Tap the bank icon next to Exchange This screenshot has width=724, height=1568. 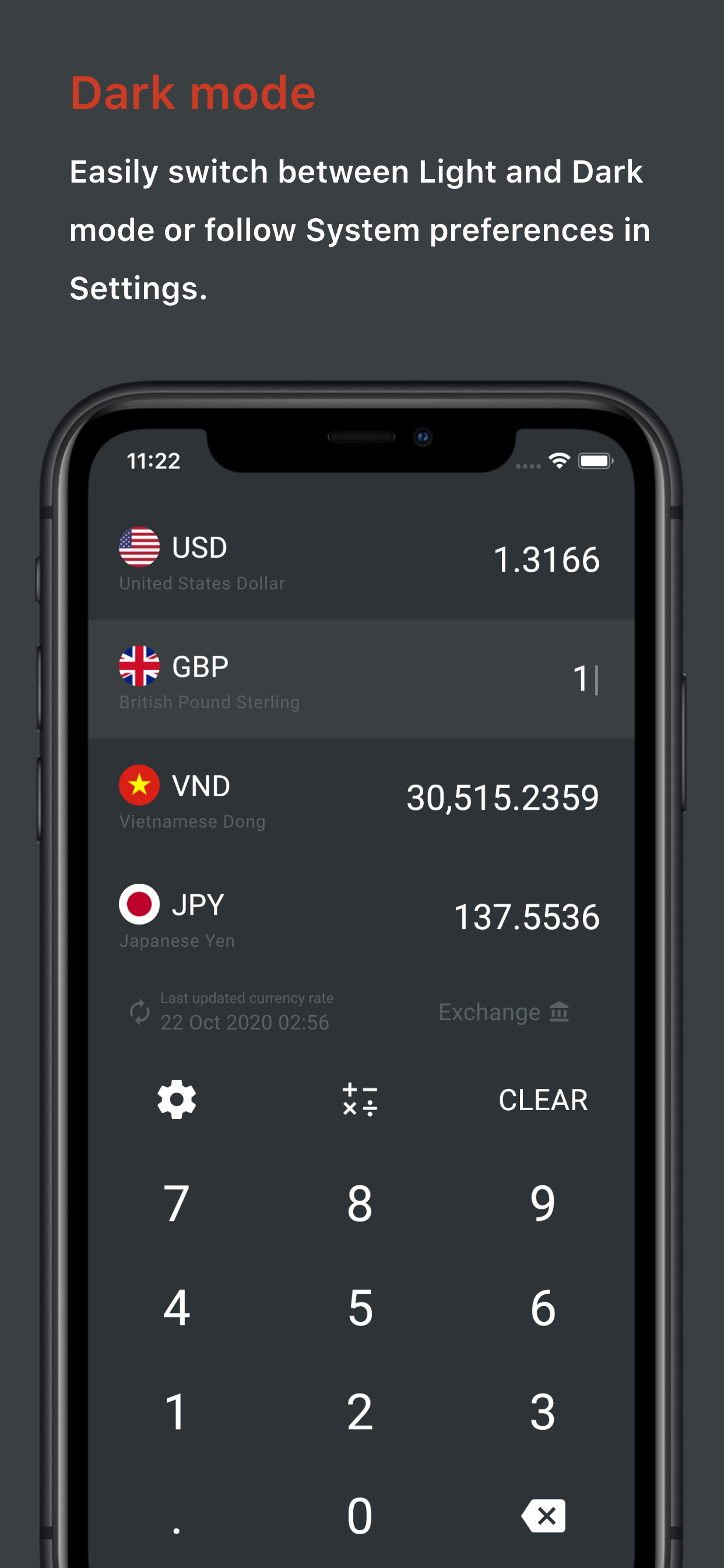click(559, 1012)
